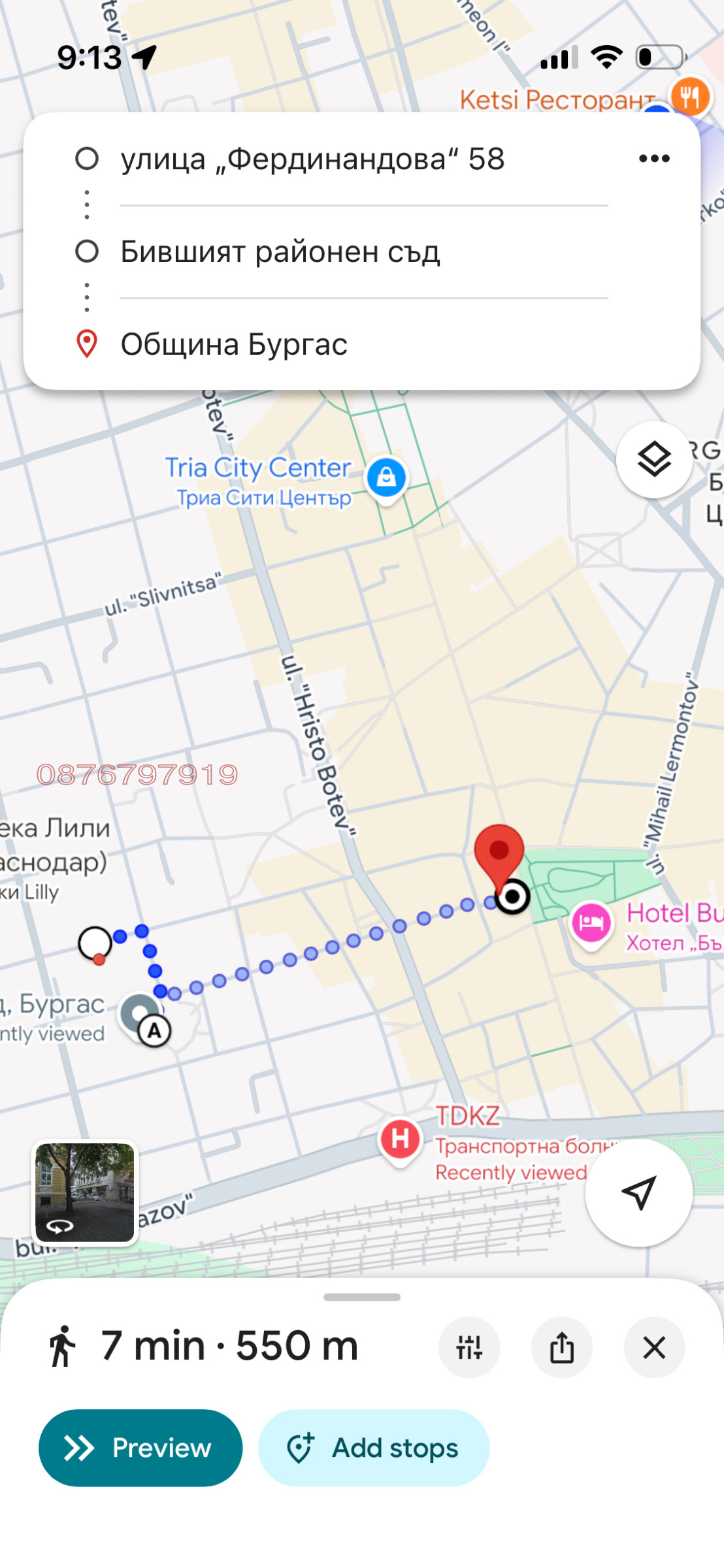The height and width of the screenshot is (1568, 724).
Task: Select Tria City Center map pin
Action: tap(386, 478)
